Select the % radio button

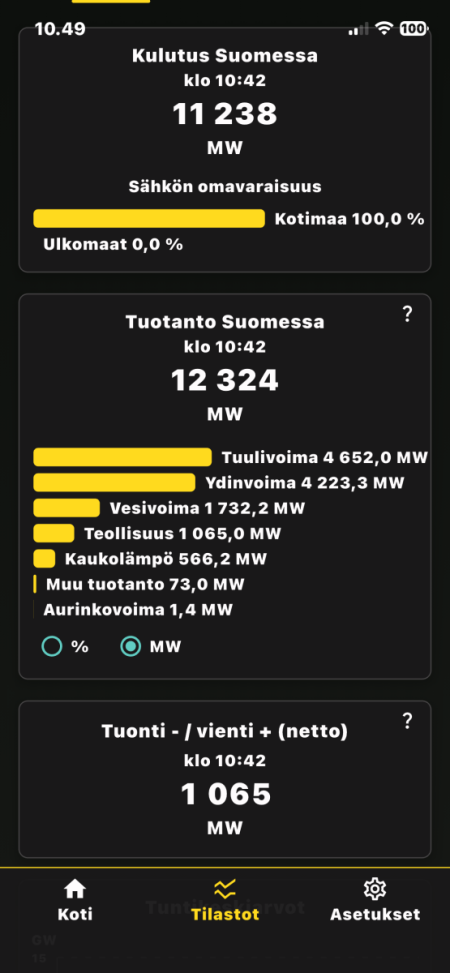[52, 647]
